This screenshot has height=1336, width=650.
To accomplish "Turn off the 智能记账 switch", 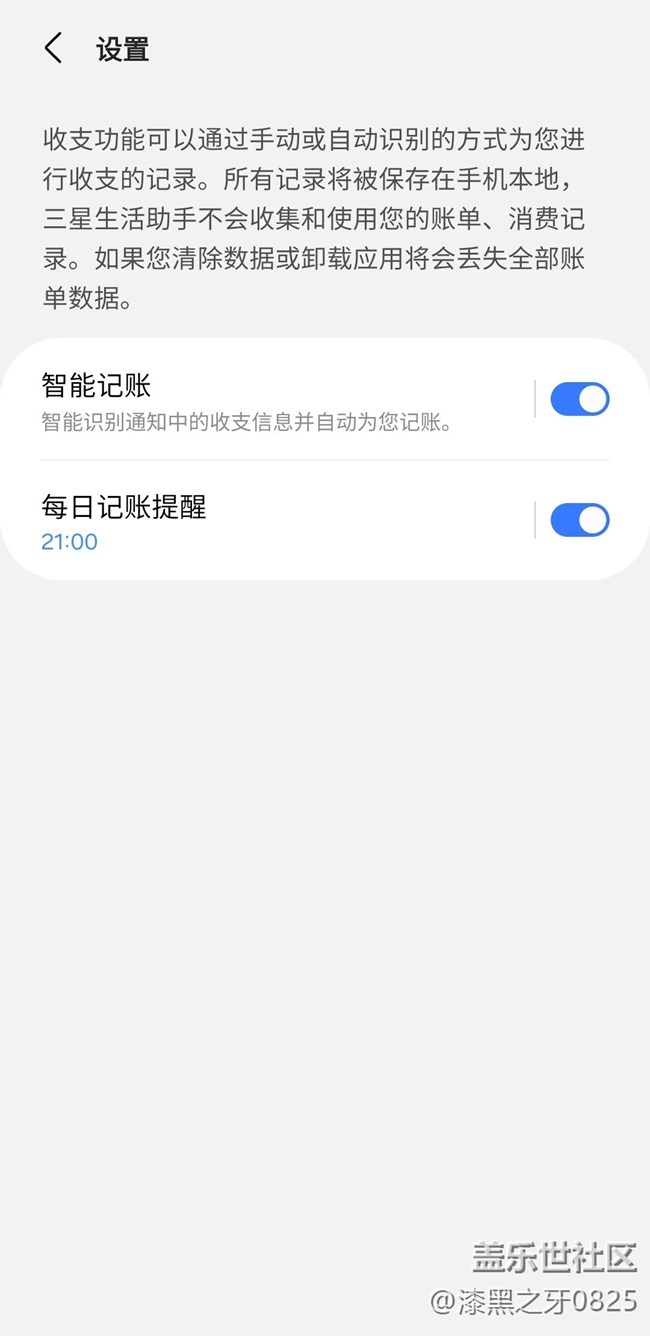I will pos(579,399).
